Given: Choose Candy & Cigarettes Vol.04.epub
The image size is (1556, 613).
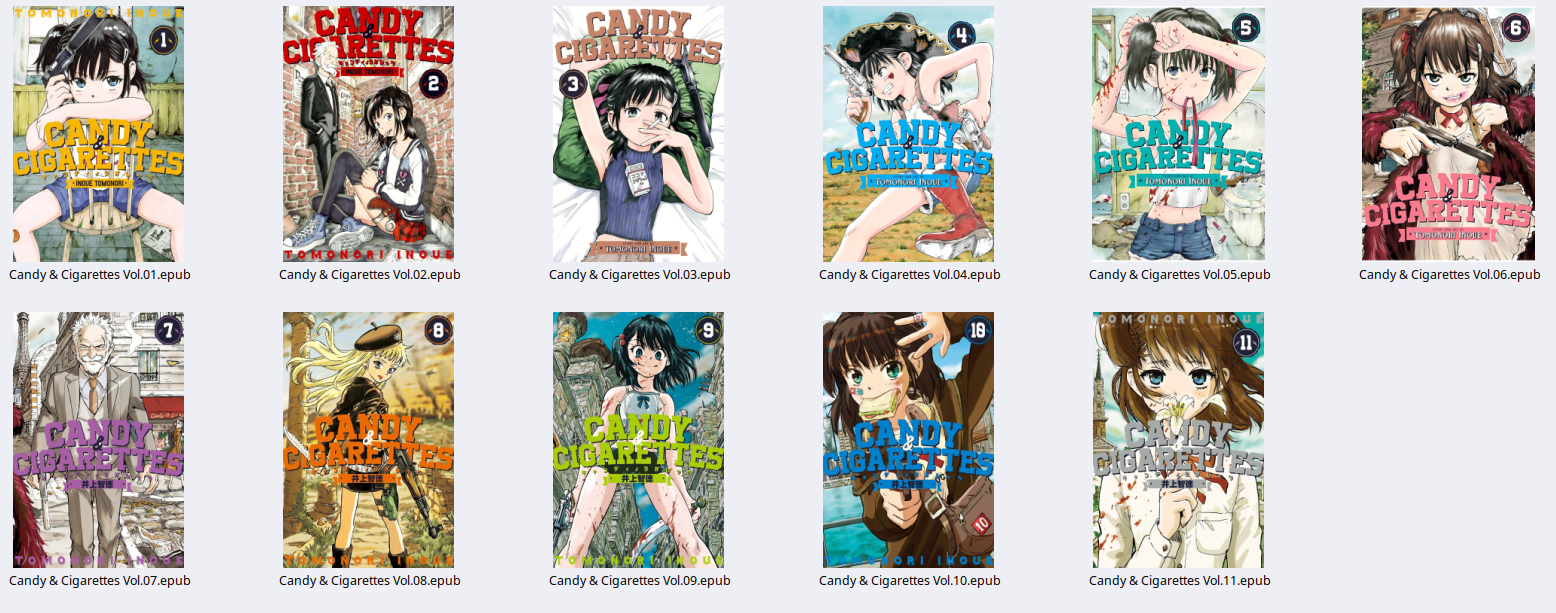Looking at the screenshot, I should [x=908, y=134].
